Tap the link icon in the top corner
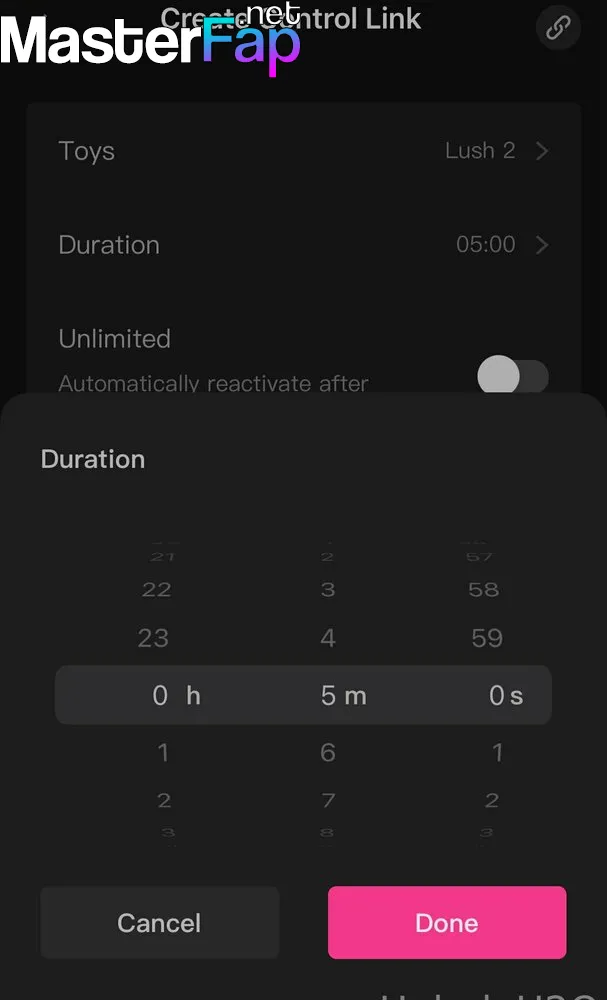The image size is (607, 1000). [x=558, y=28]
